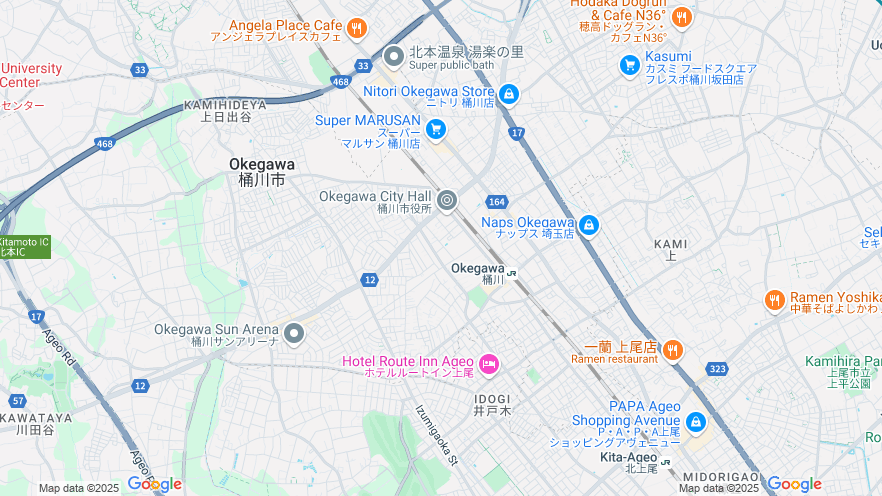The width and height of the screenshot is (882, 496).
Task: Tap the Hodaka Dogrun & Cafe N36° pin
Action: point(681,17)
